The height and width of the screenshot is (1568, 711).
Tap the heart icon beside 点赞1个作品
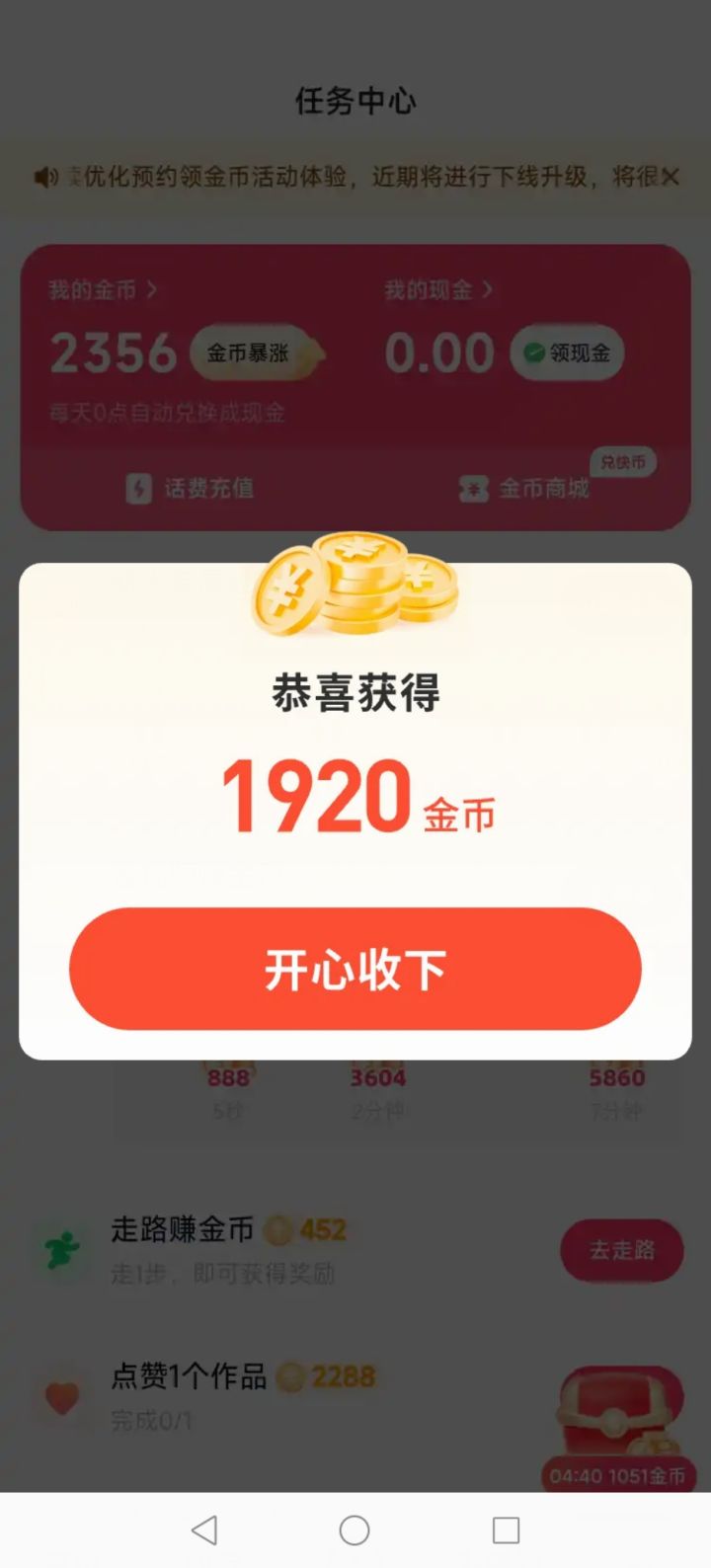(61, 1394)
